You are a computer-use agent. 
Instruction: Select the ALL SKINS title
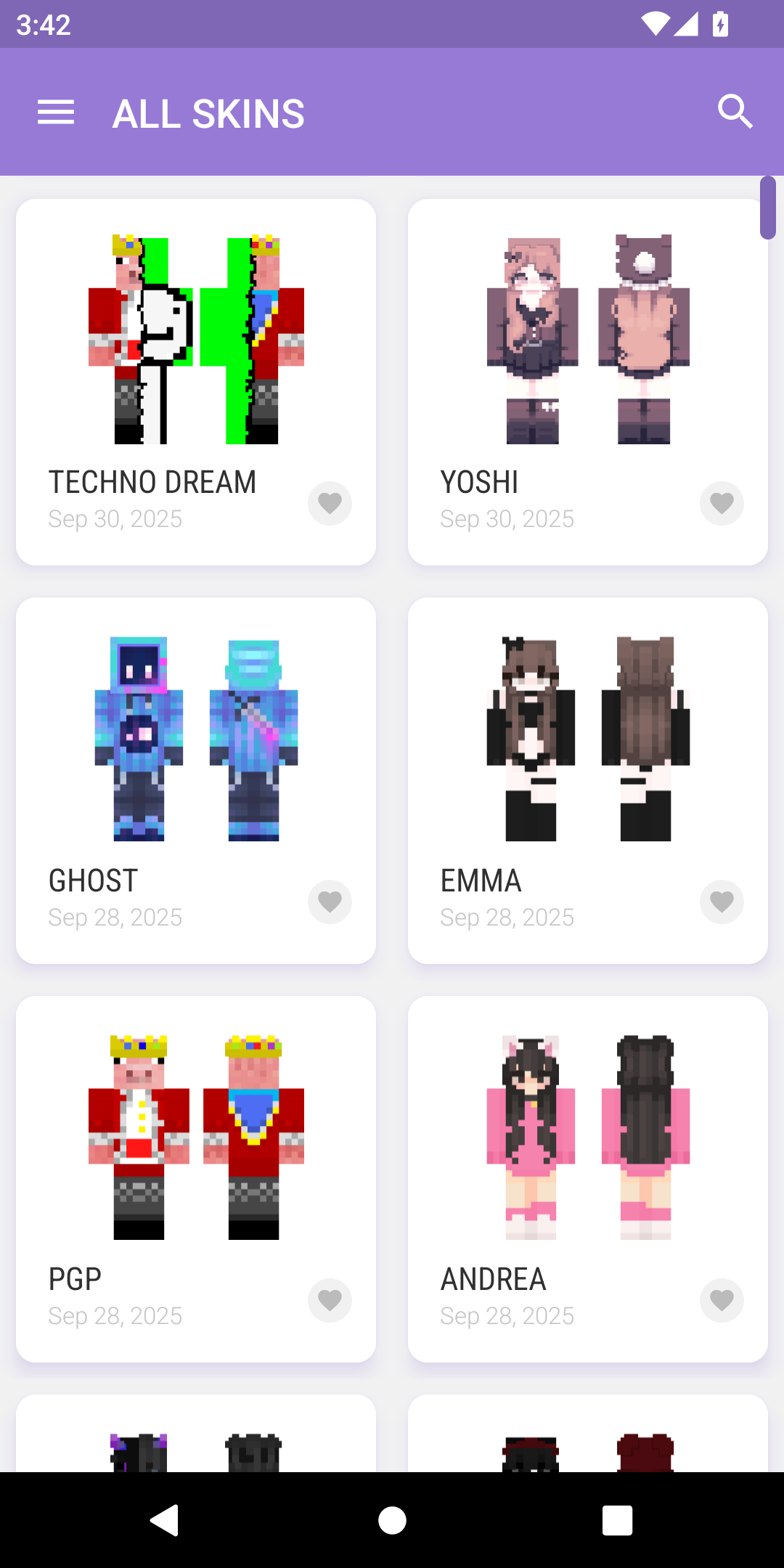208,112
